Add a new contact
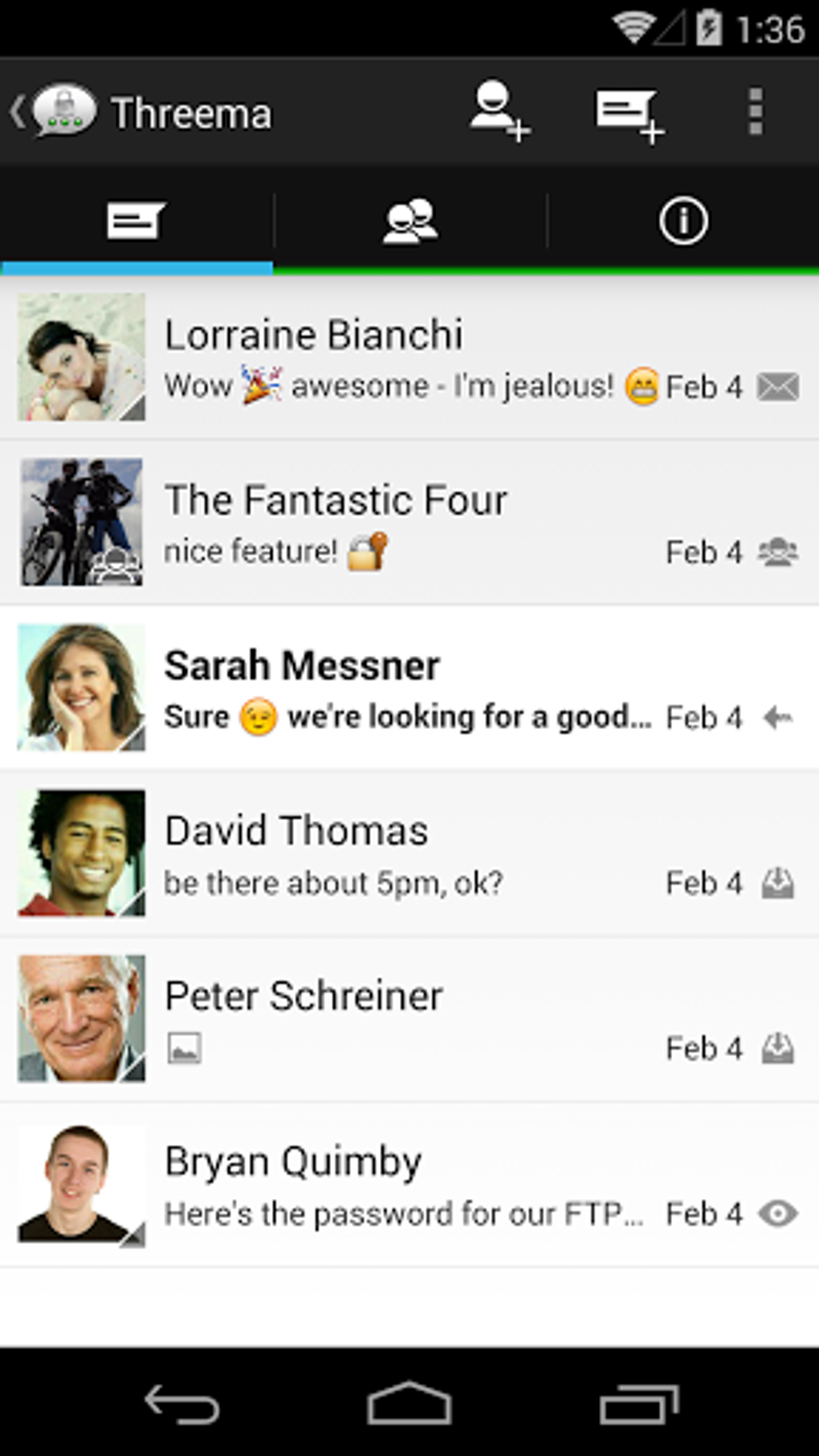The height and width of the screenshot is (1456, 819). point(498,112)
